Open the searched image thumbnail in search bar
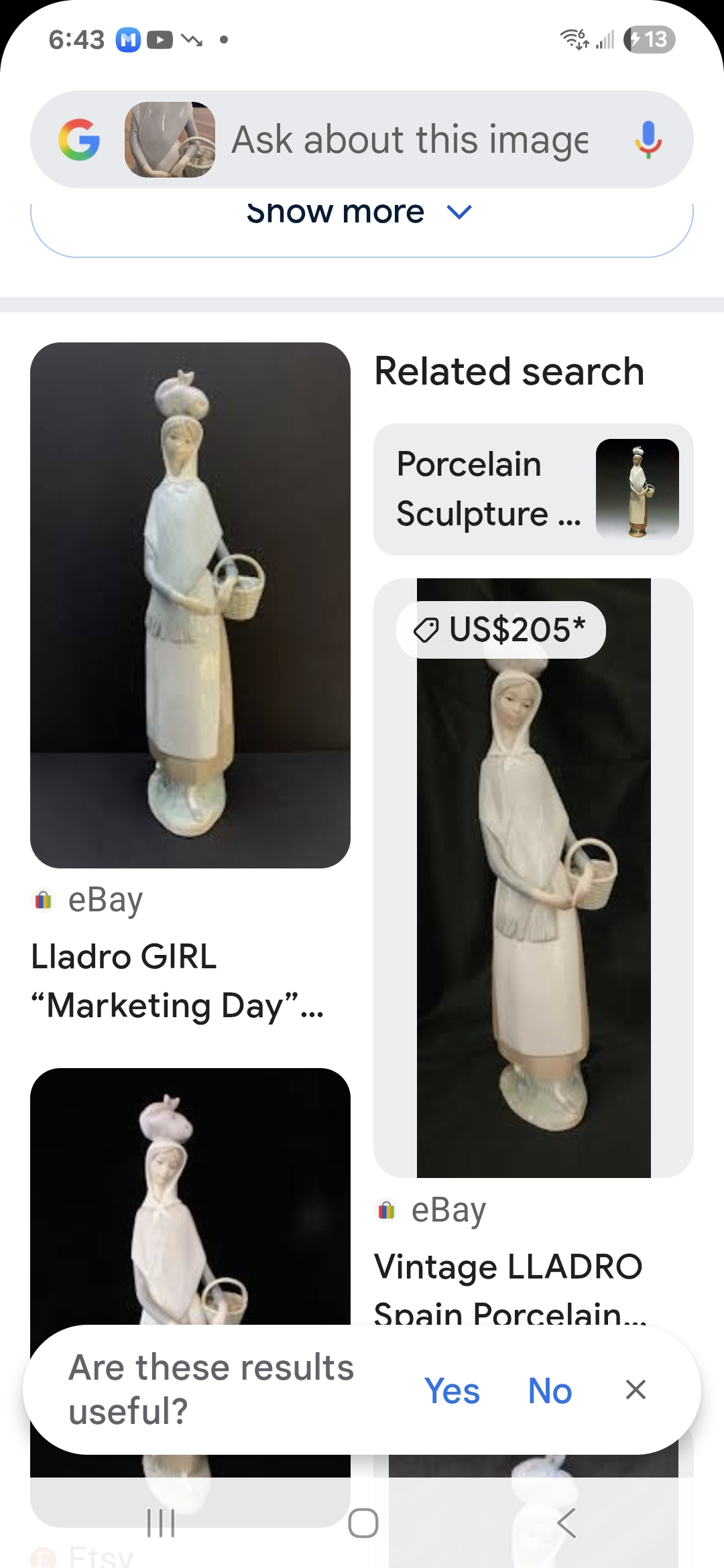This screenshot has width=724, height=1568. coord(170,139)
